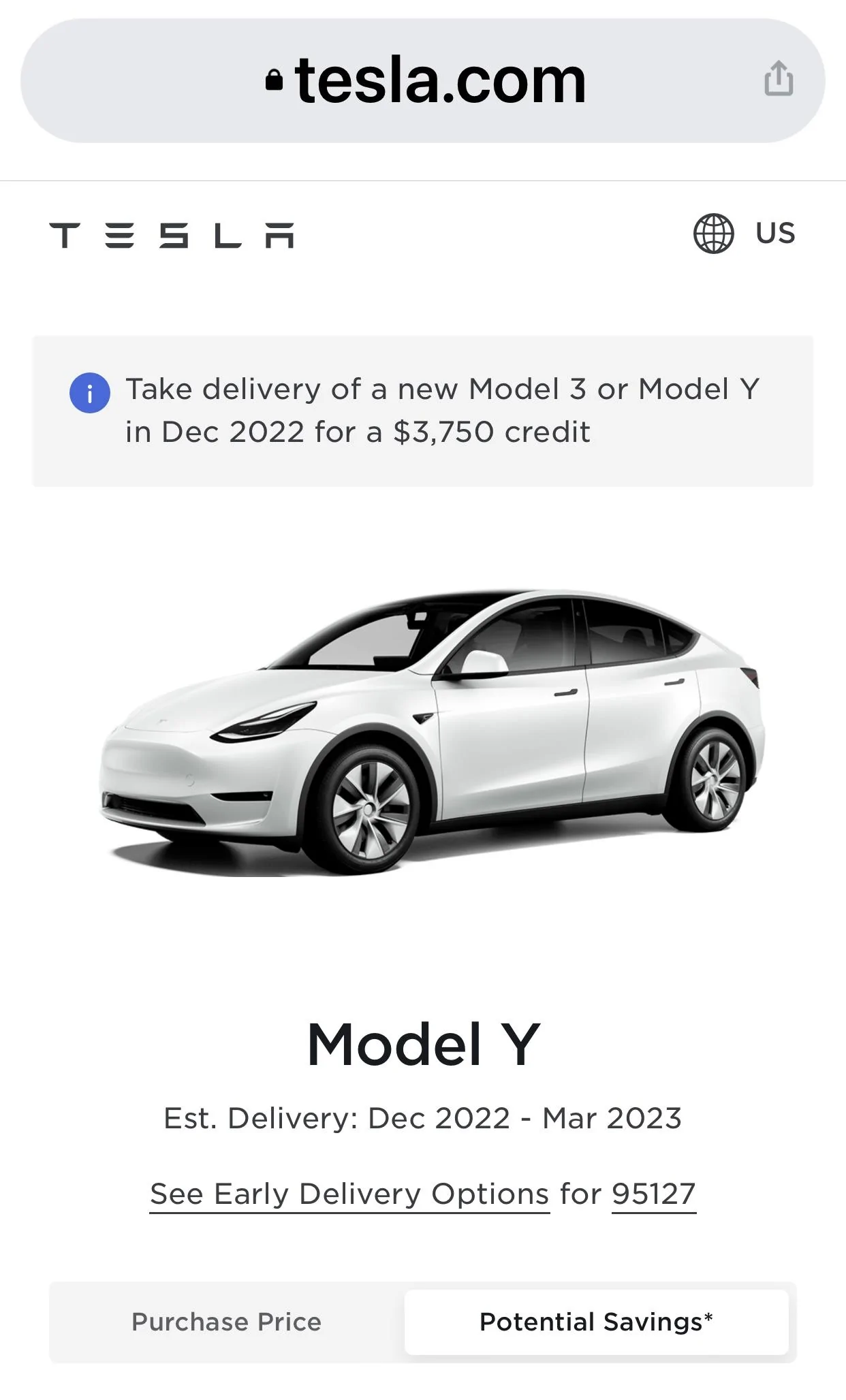Screen dimensions: 846x1400
Task: Open the US country selector
Action: point(774,233)
